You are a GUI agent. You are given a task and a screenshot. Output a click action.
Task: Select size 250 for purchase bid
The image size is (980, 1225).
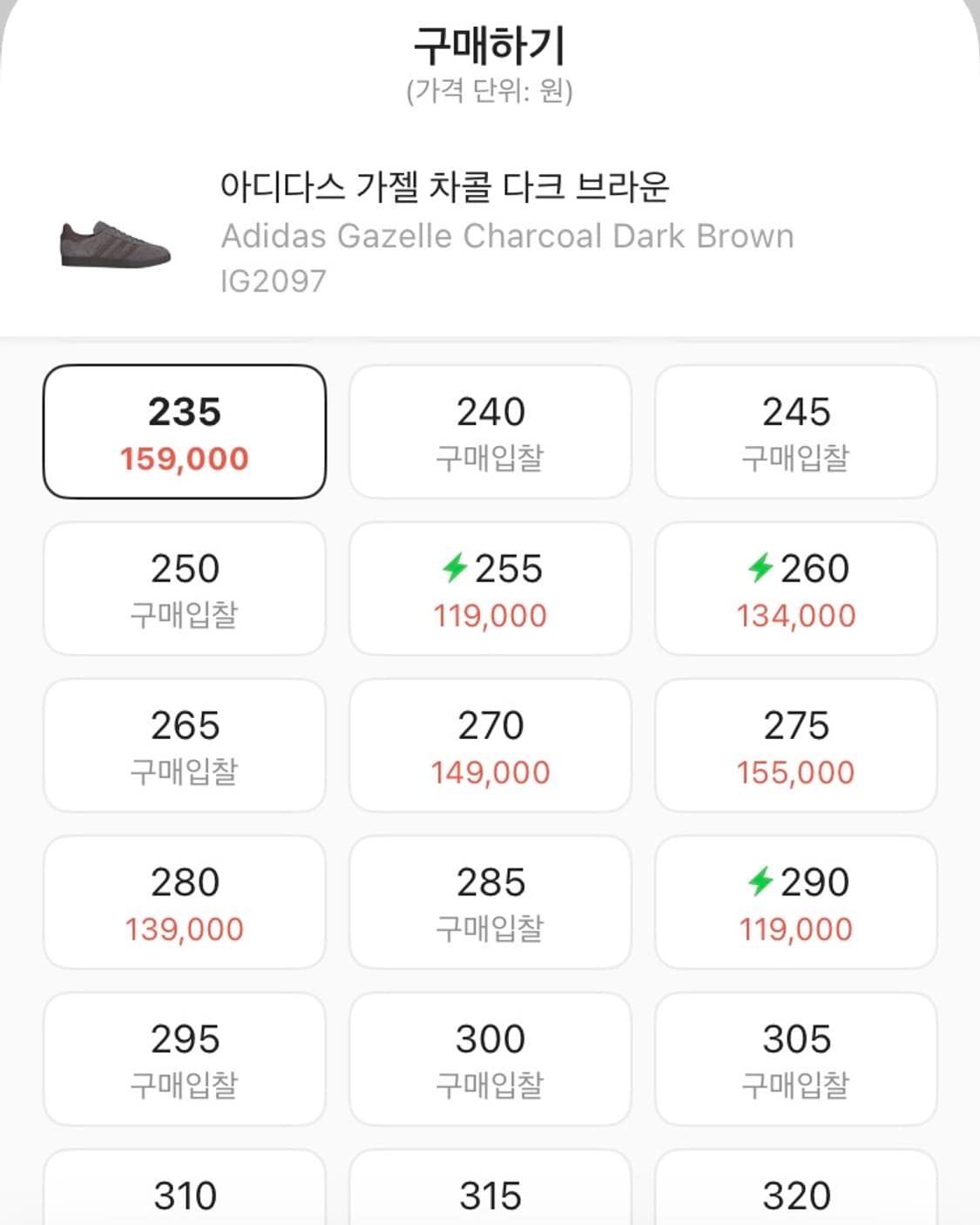[x=183, y=588]
